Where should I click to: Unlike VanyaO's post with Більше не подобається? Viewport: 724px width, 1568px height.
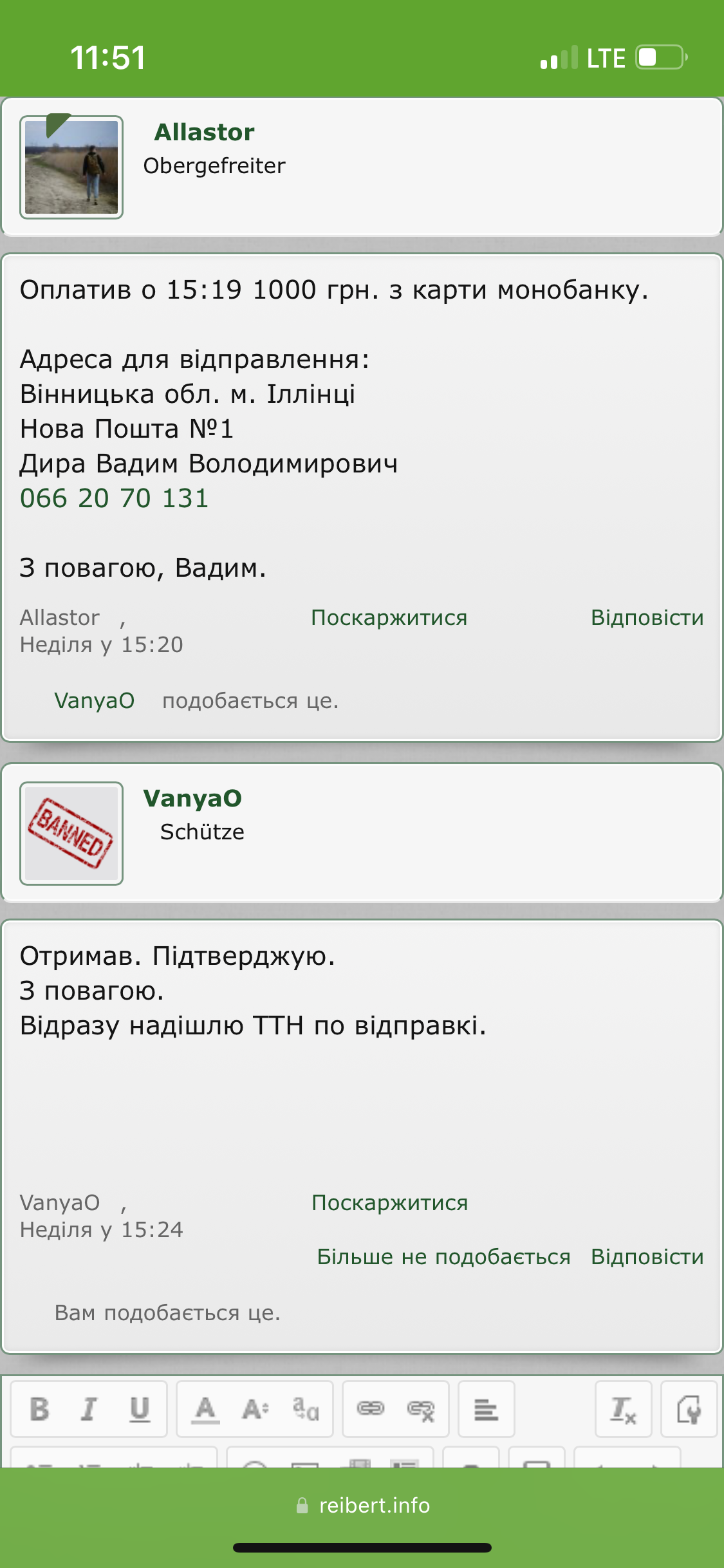click(443, 1256)
